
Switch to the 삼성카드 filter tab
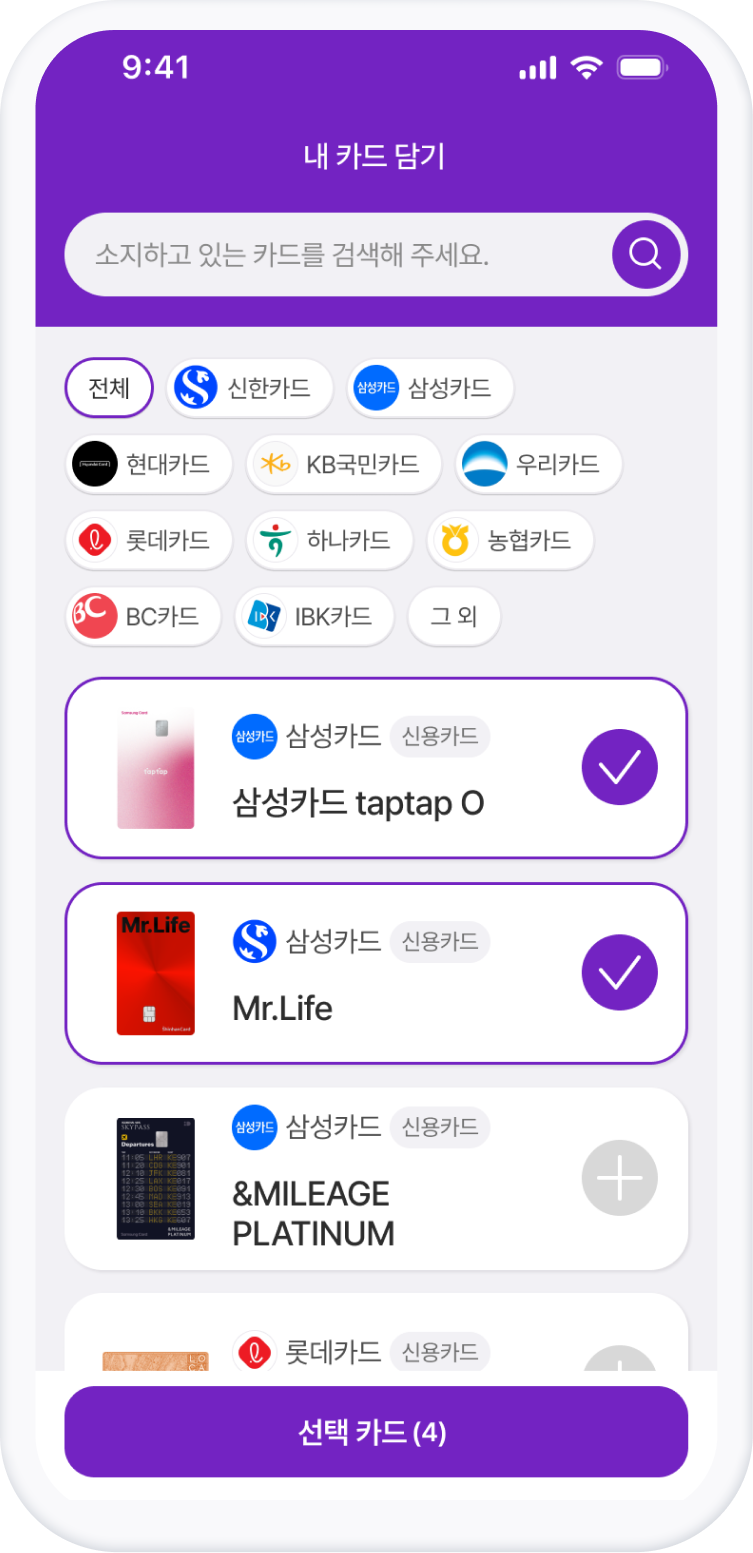(429, 388)
